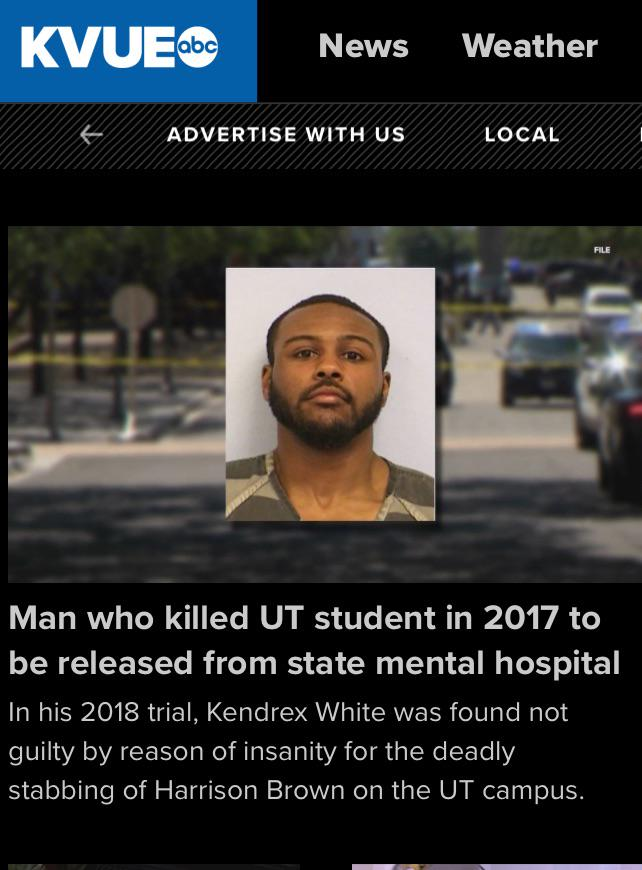Tap the left arrow in submenu

(x=91, y=135)
